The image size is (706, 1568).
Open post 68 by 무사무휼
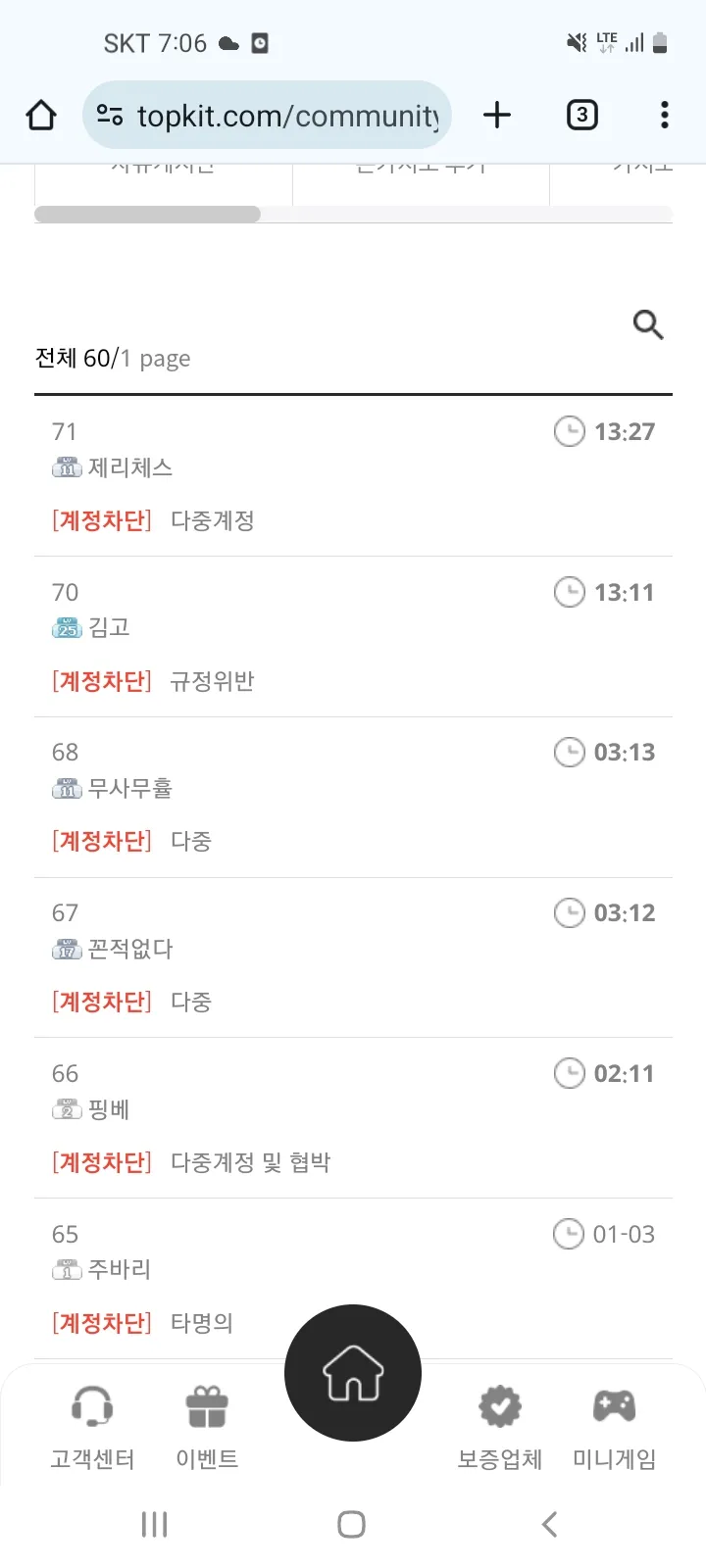353,798
